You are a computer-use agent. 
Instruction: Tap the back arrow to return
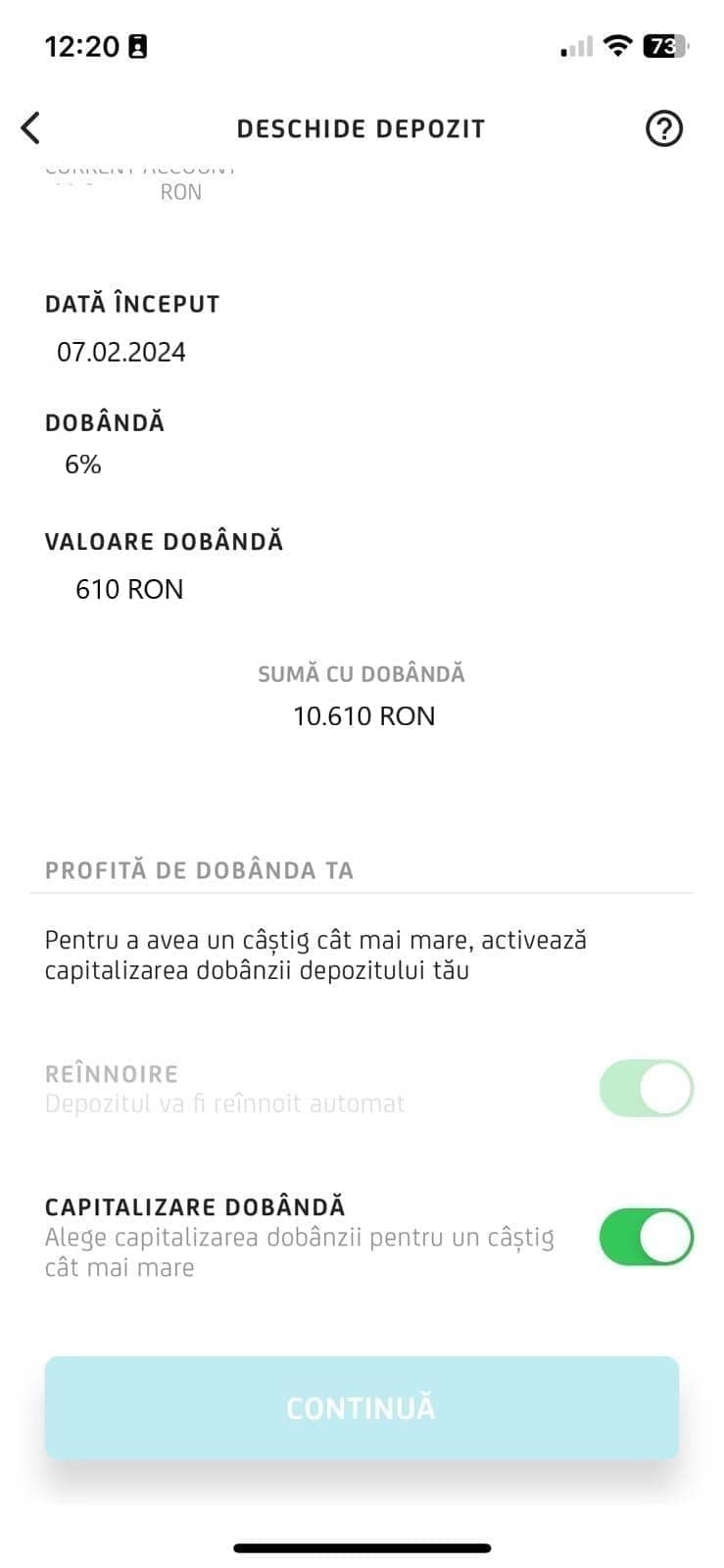pyautogui.click(x=30, y=127)
